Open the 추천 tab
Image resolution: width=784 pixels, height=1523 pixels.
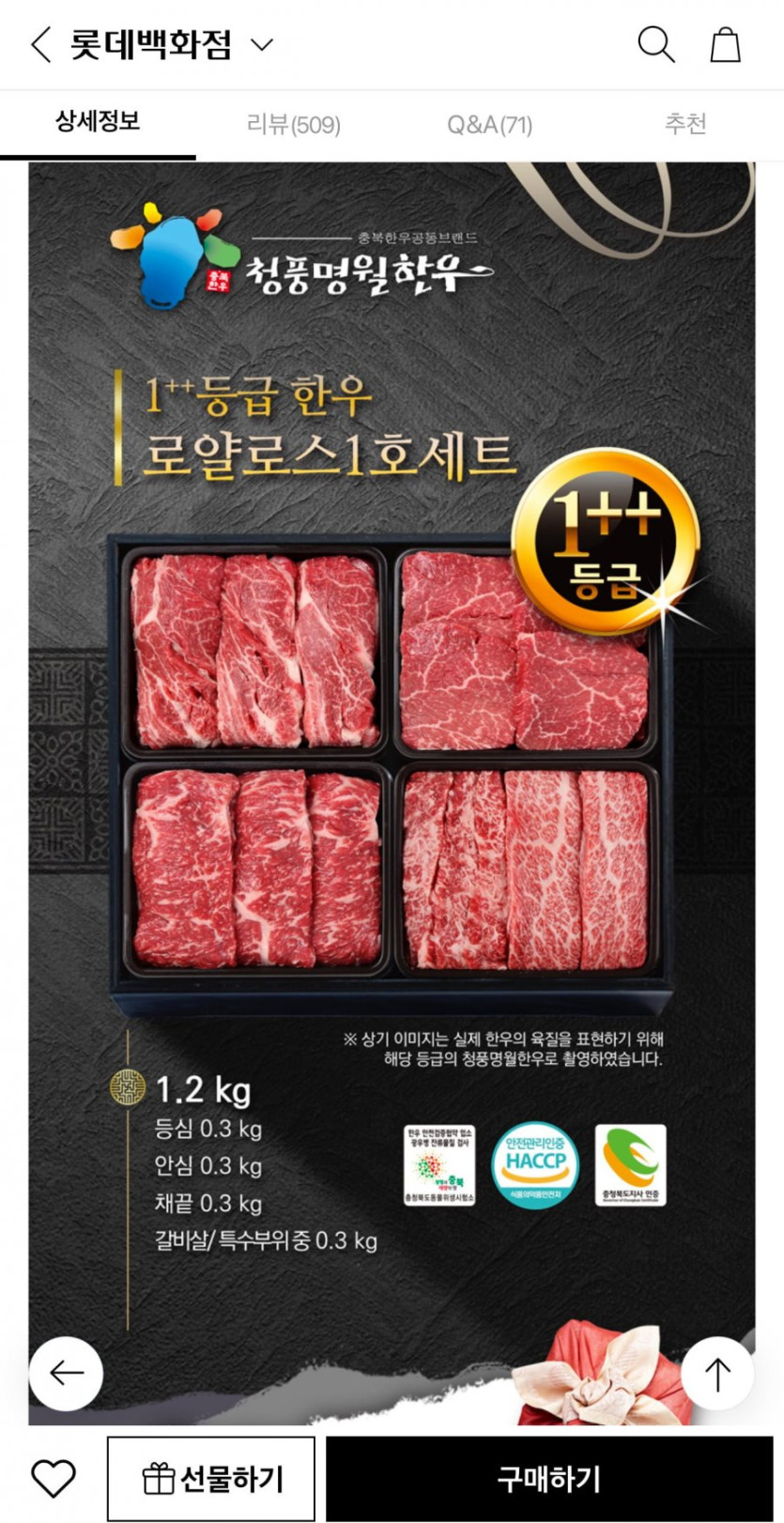click(685, 124)
